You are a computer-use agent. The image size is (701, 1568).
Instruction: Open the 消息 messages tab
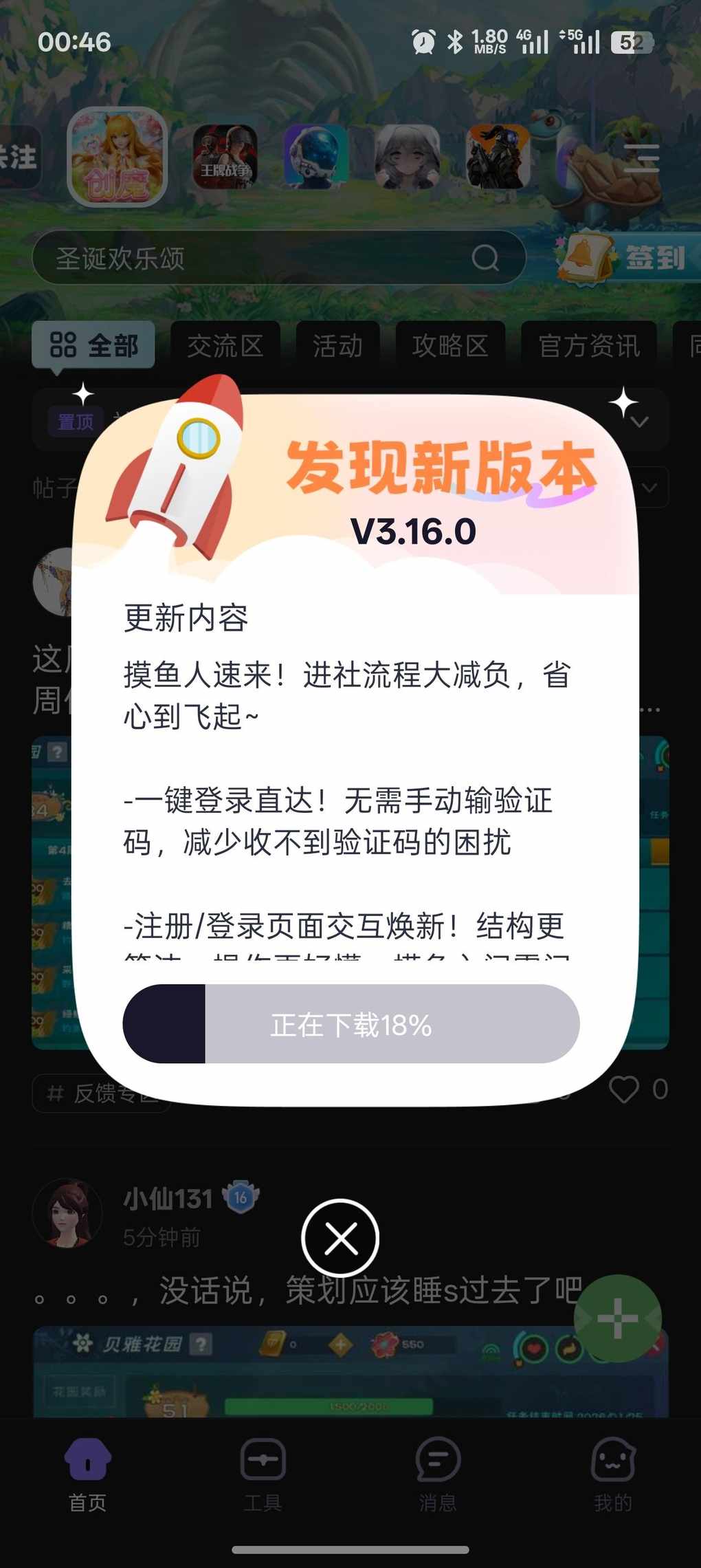tap(438, 1473)
